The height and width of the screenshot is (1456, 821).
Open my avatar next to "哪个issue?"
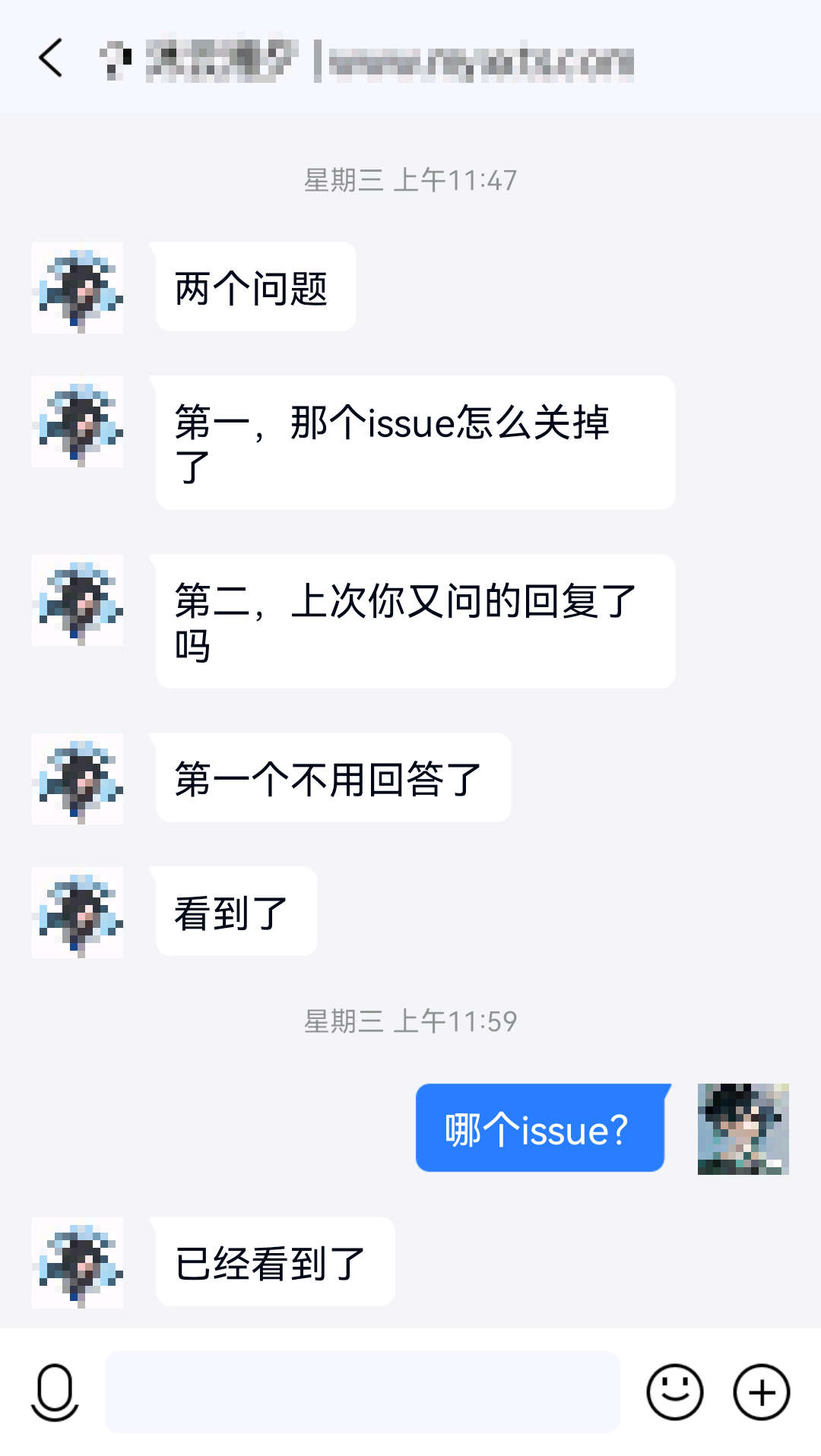pyautogui.click(x=743, y=1129)
